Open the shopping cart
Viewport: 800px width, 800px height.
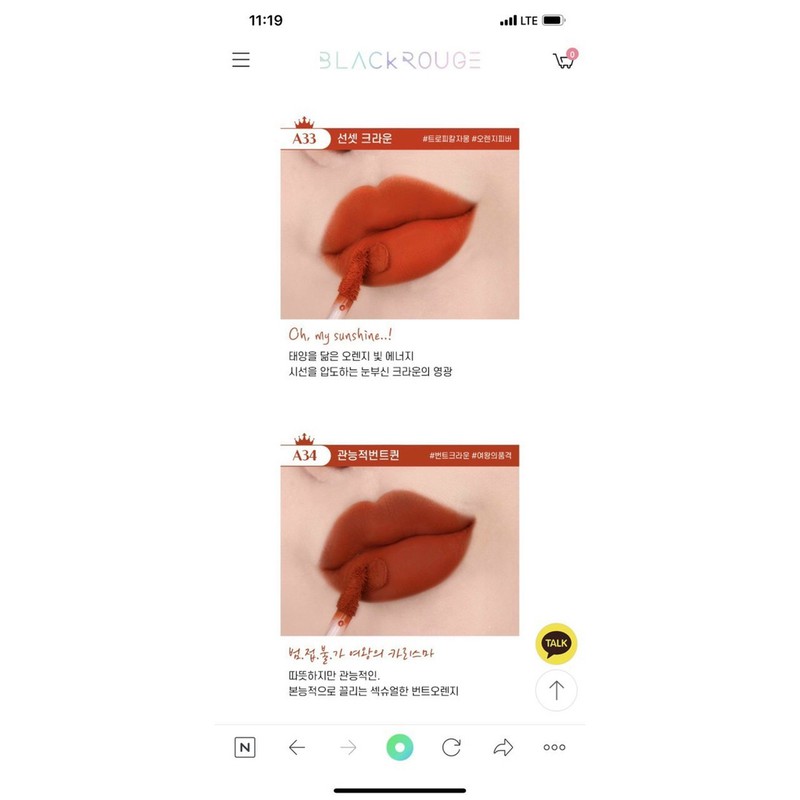(x=564, y=60)
